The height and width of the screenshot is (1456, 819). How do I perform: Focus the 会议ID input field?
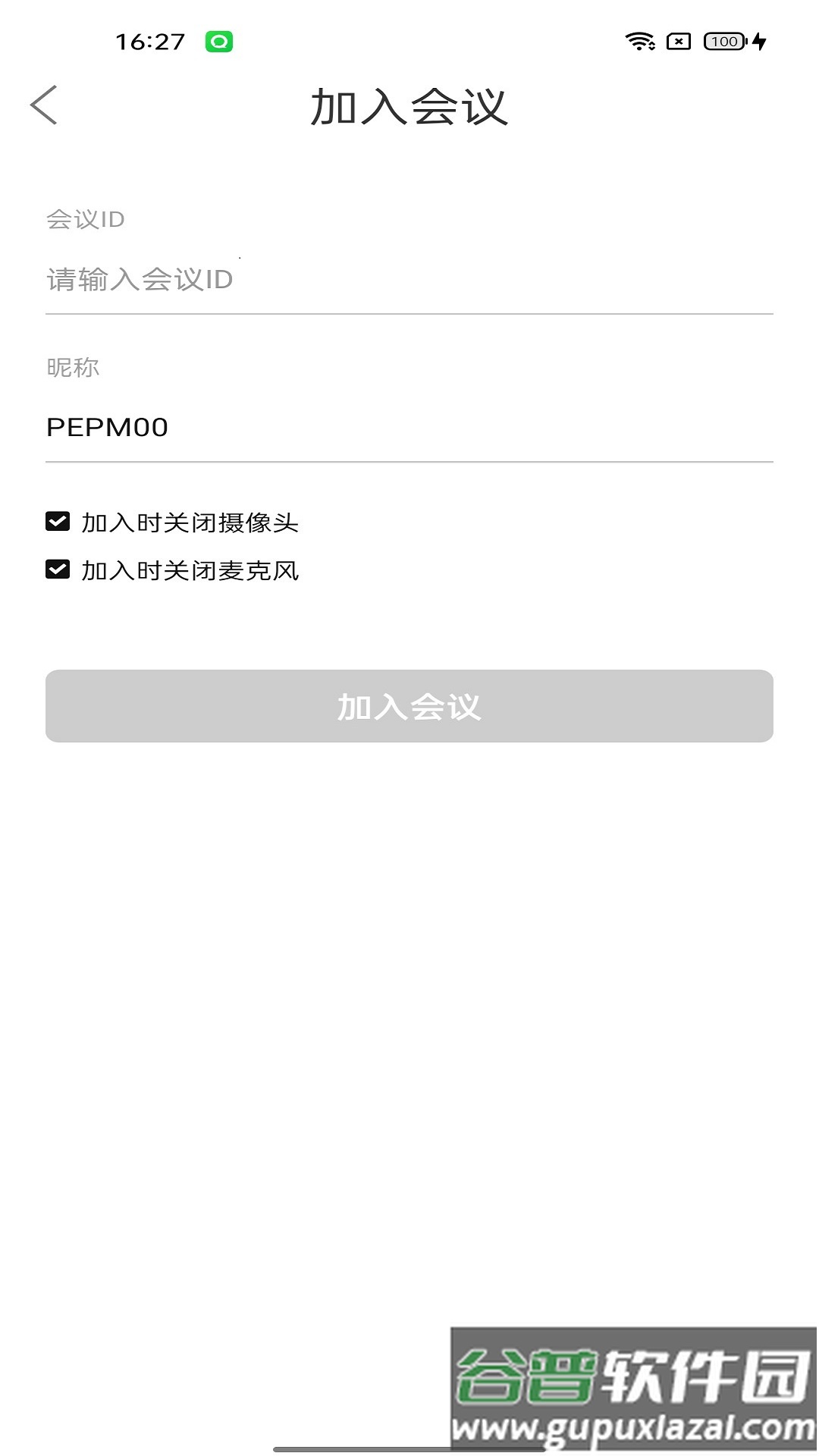[x=408, y=280]
